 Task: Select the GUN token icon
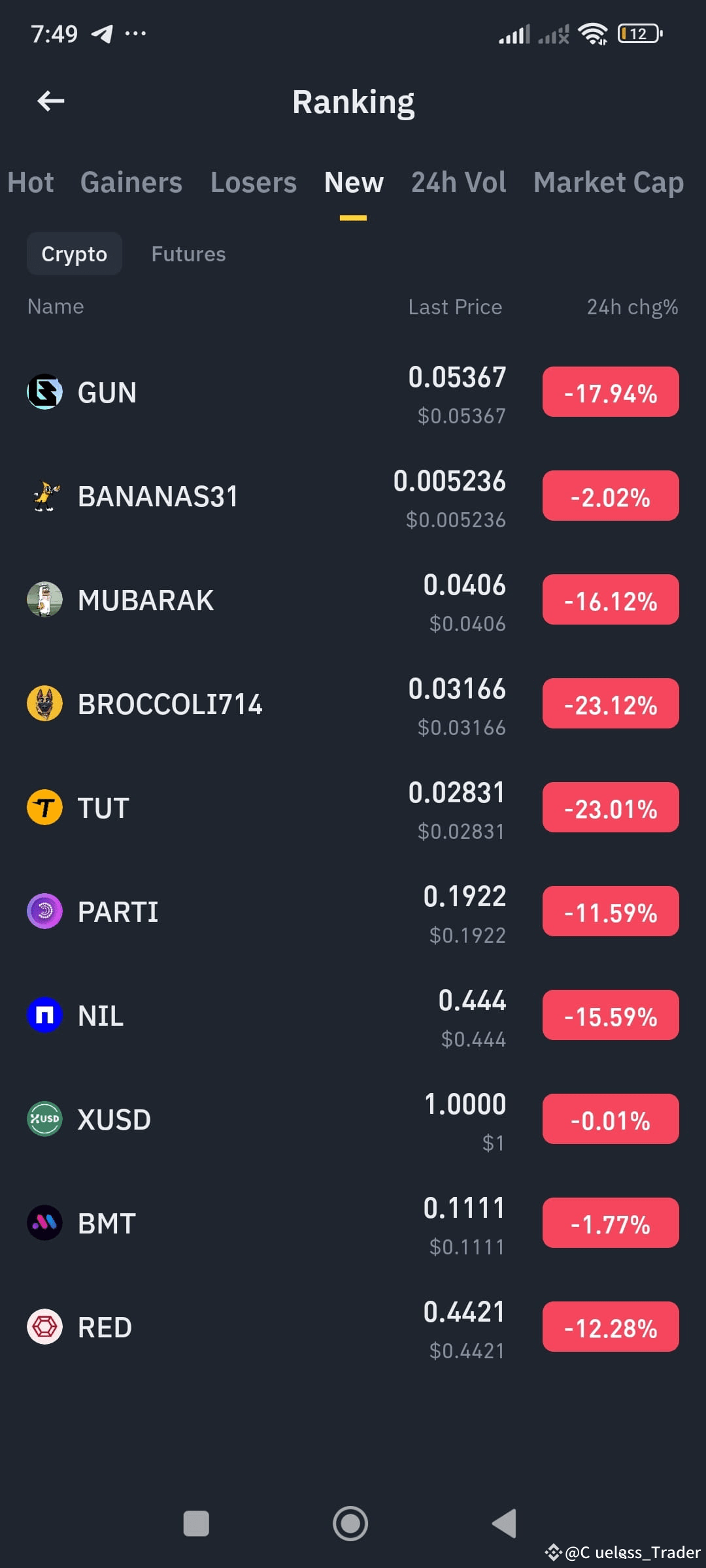pos(44,391)
